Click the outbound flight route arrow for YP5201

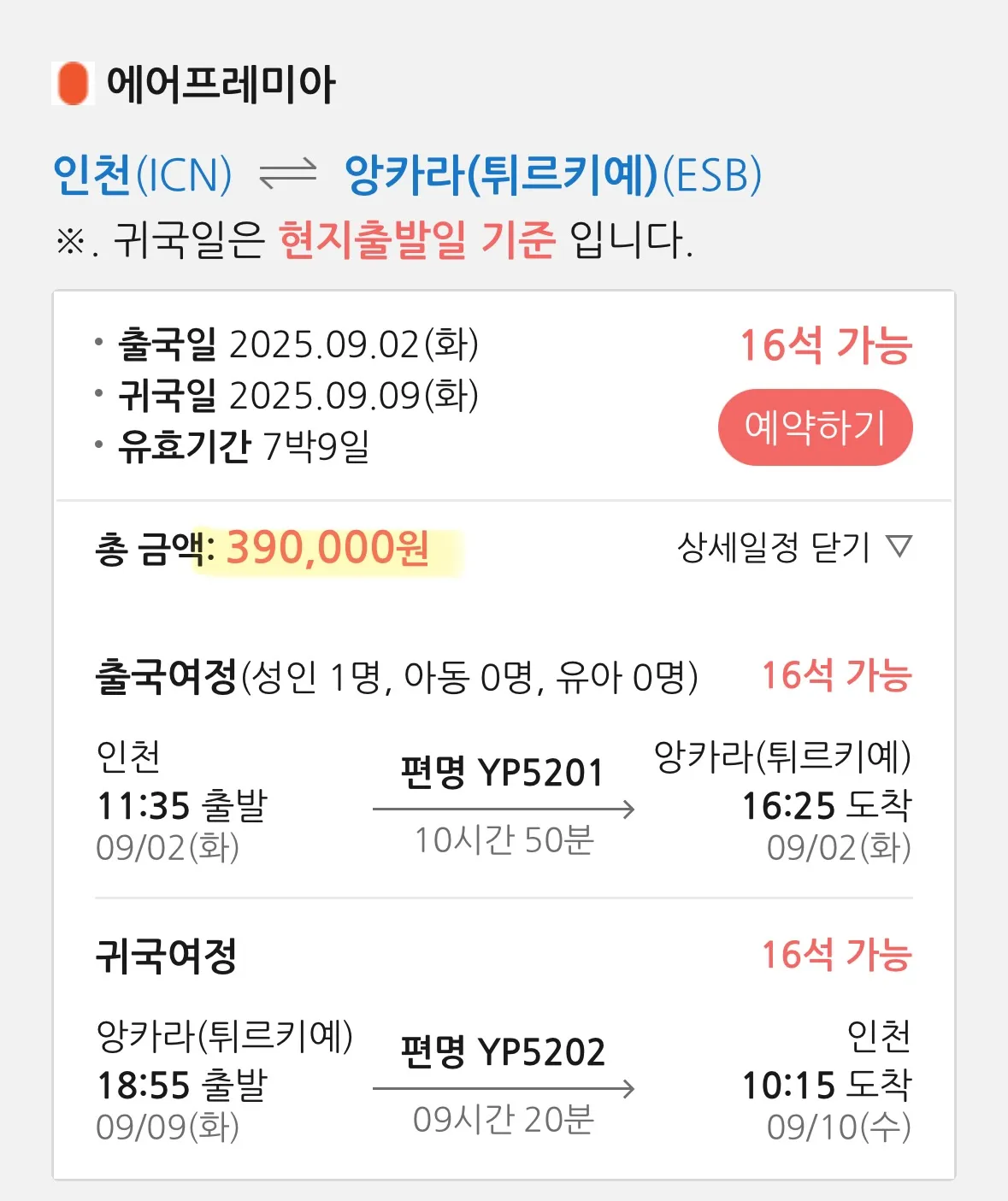point(504,810)
